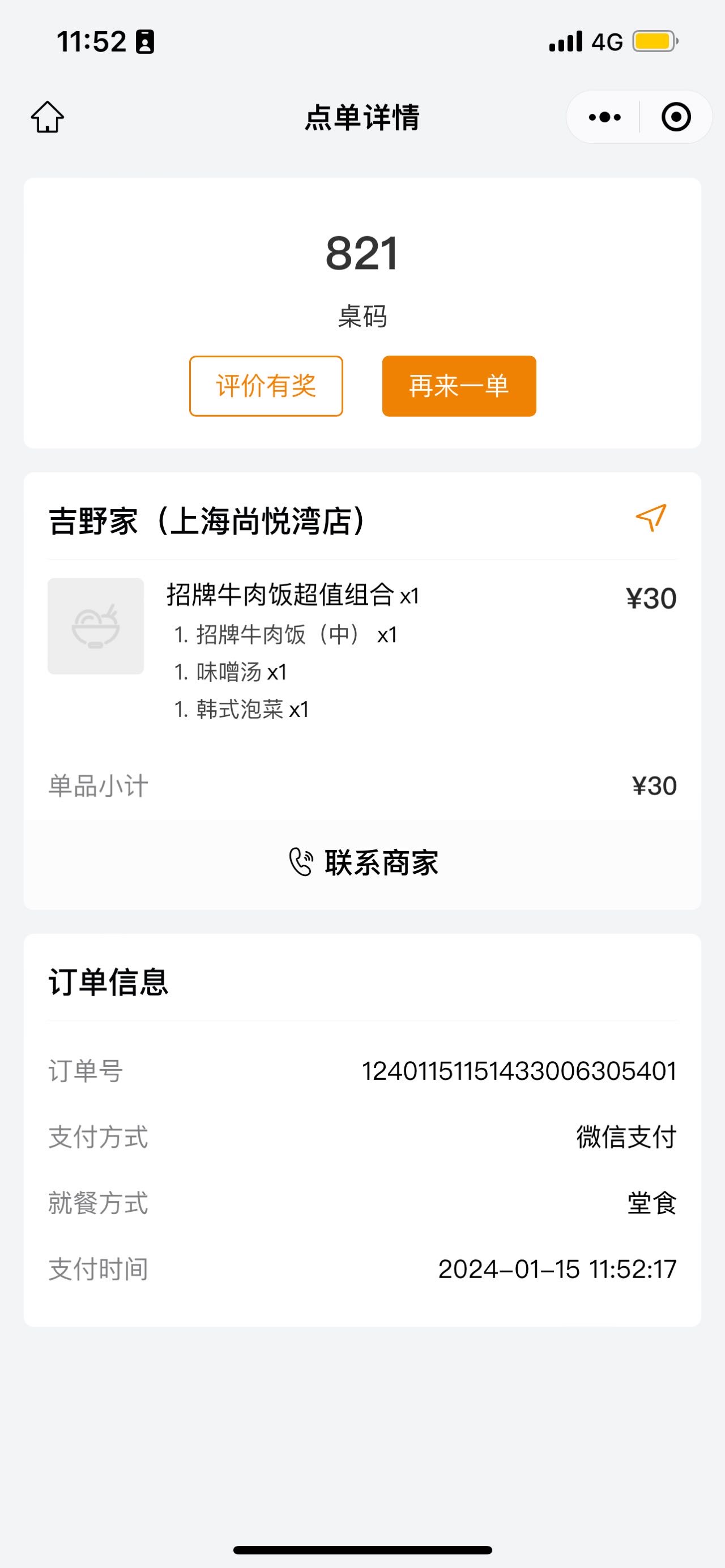Go to the mini program home
This screenshot has width=725, height=1568.
tap(48, 117)
